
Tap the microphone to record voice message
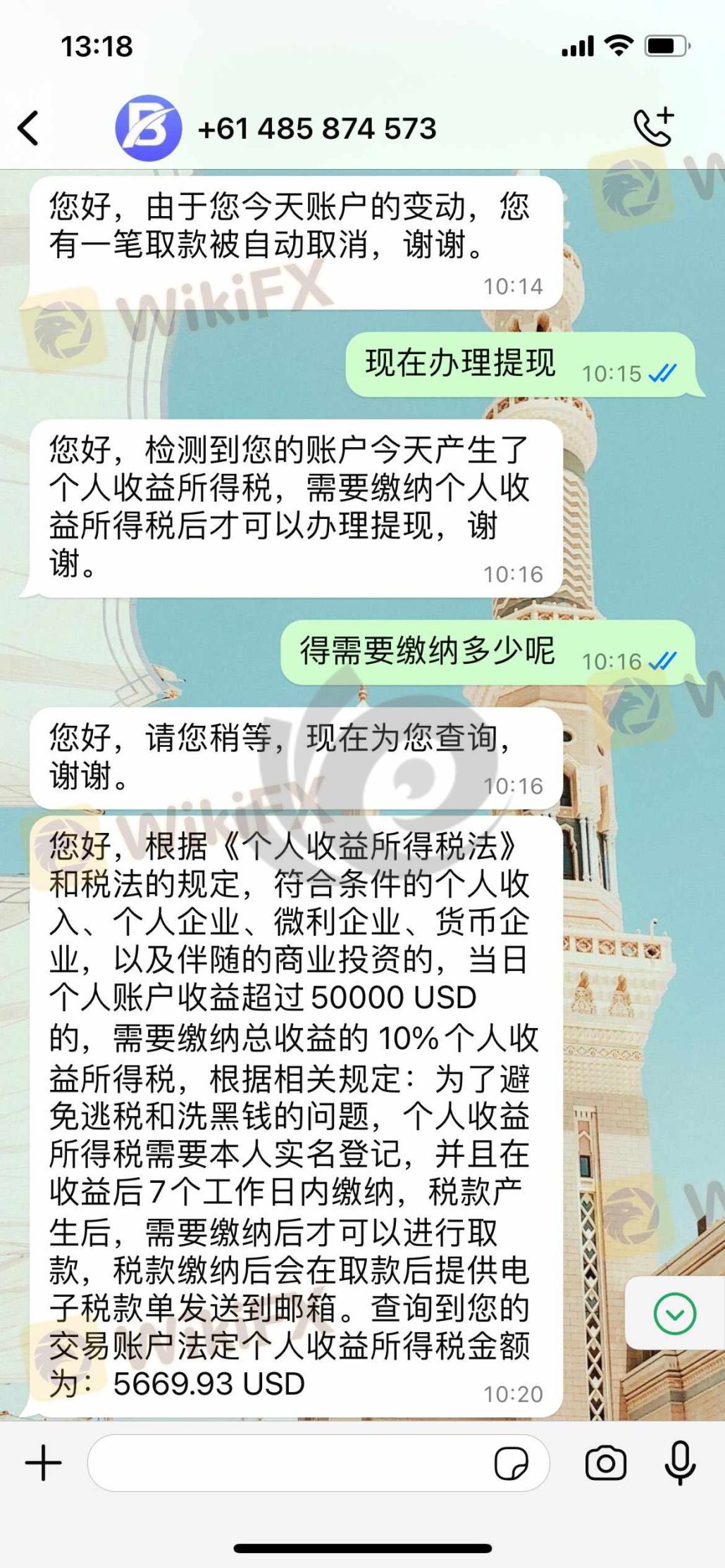coord(680,1462)
